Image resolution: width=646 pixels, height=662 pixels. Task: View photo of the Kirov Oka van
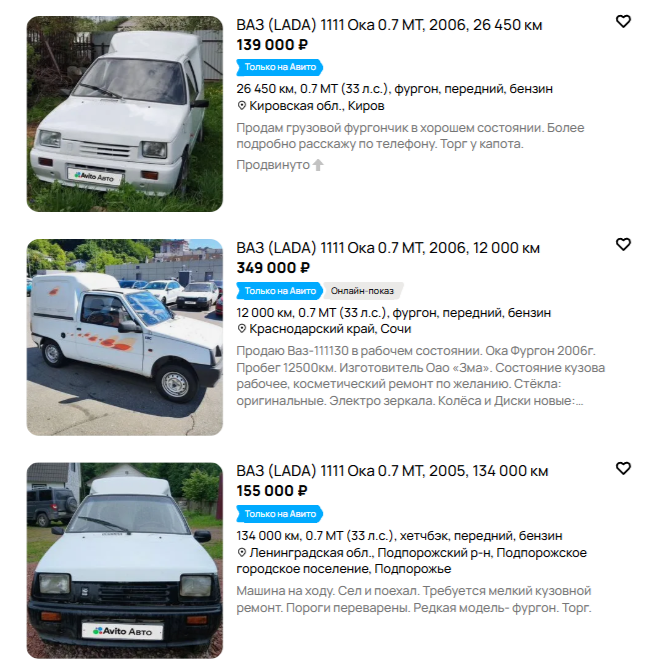[x=125, y=113]
